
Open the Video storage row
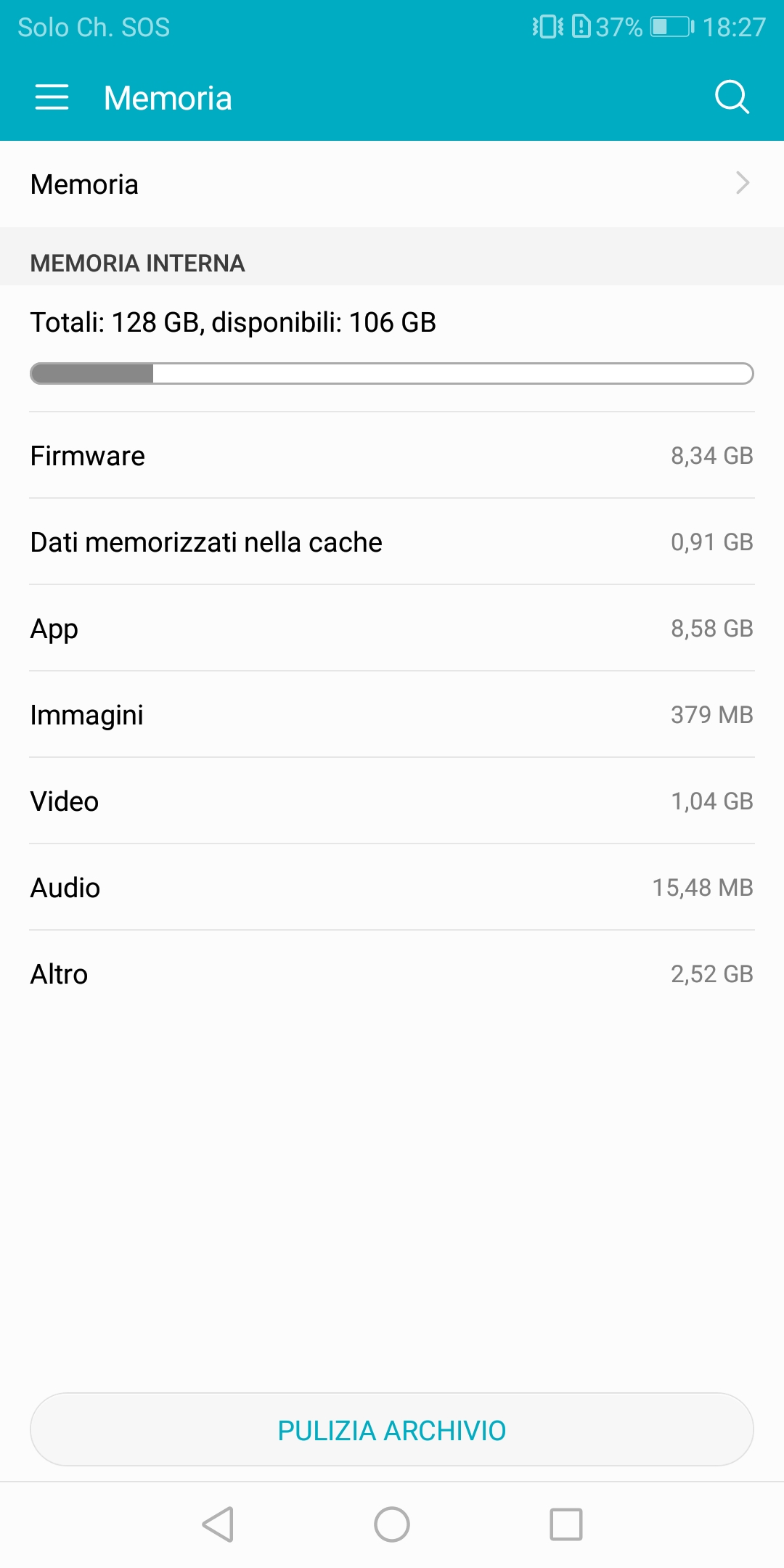click(x=392, y=801)
